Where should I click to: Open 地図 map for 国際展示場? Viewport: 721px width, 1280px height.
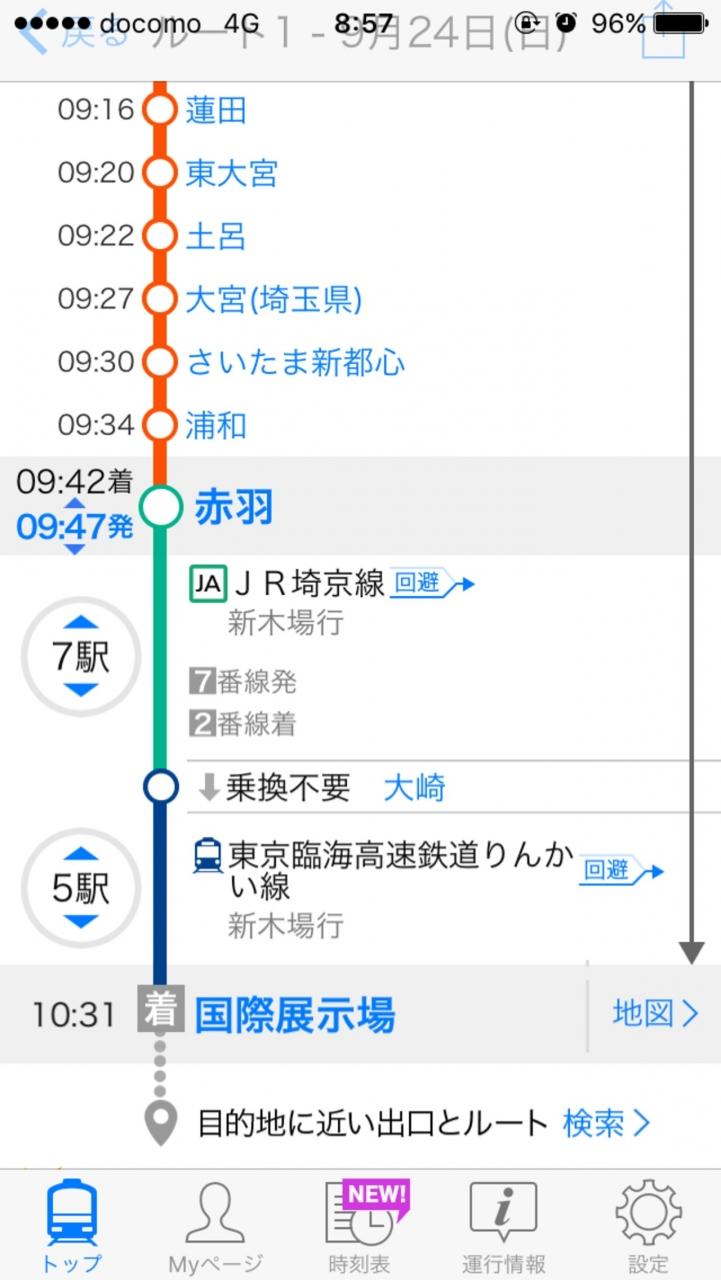pyautogui.click(x=655, y=1014)
